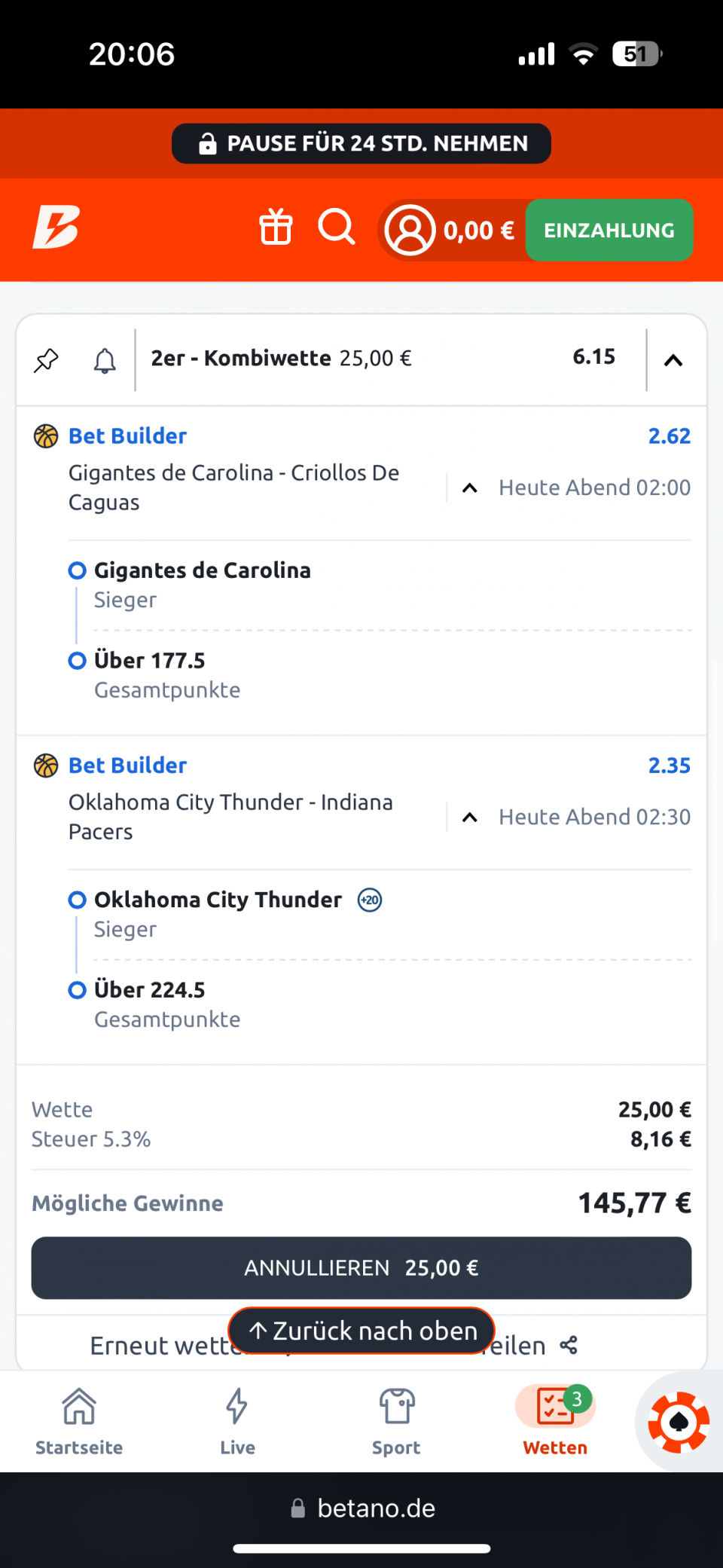Screen dimensions: 723x1568
Task: Open the Betano logo home link
Action: tap(56, 227)
